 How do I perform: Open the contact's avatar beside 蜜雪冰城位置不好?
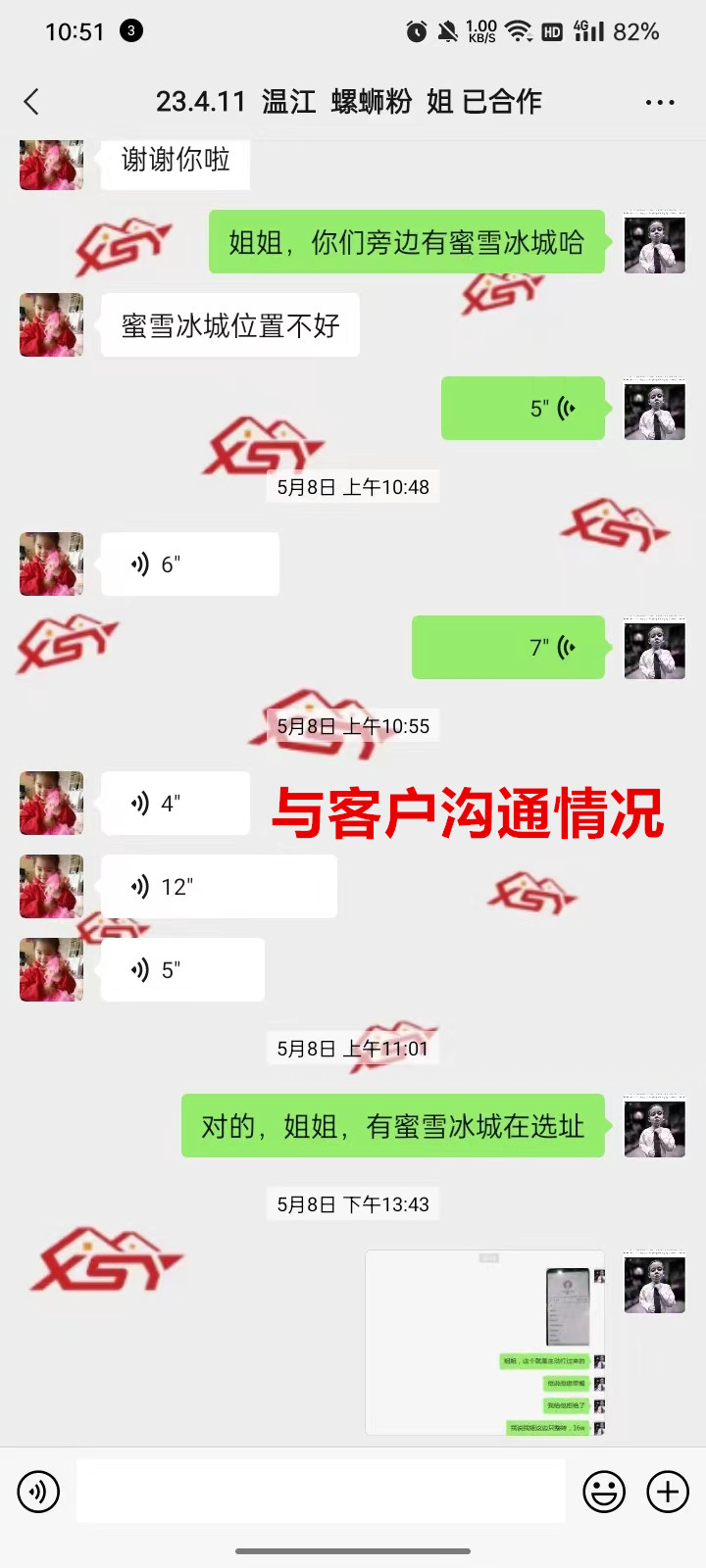tap(51, 325)
